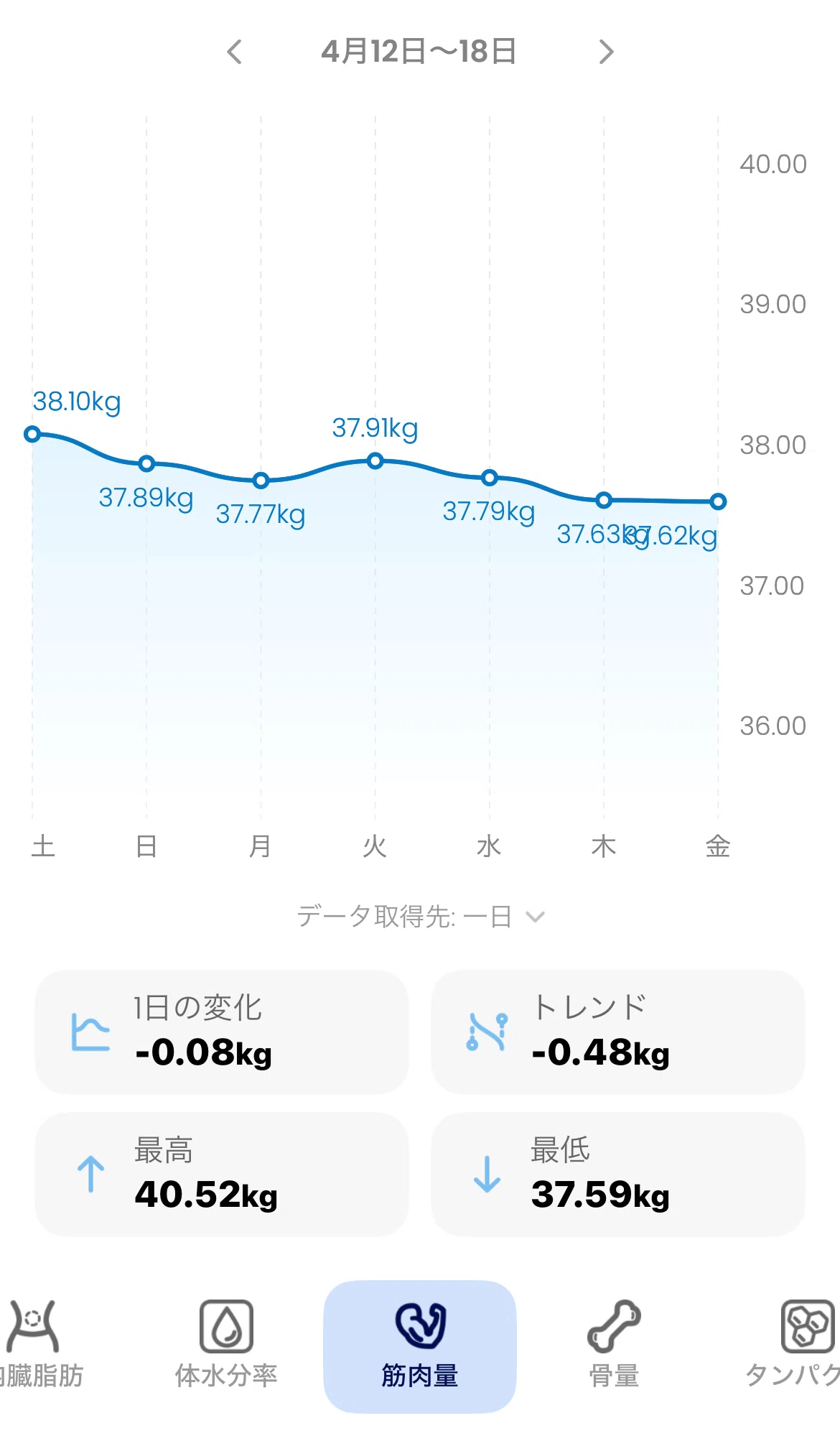The width and height of the screenshot is (840, 1431).
Task: Open the トレンド card
Action: coord(618,1032)
